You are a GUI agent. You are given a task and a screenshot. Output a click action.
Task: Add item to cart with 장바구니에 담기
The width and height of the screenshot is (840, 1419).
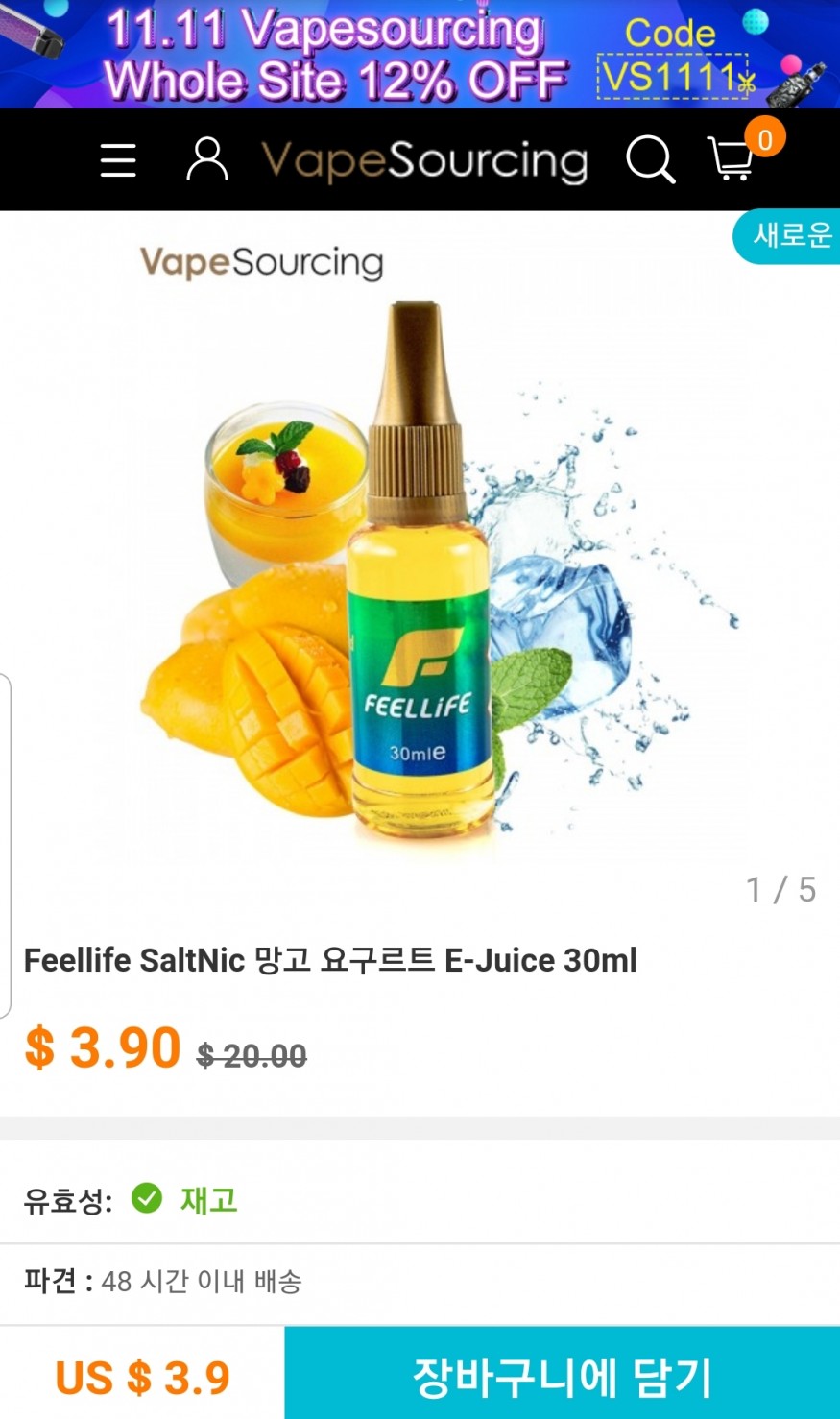click(562, 1376)
